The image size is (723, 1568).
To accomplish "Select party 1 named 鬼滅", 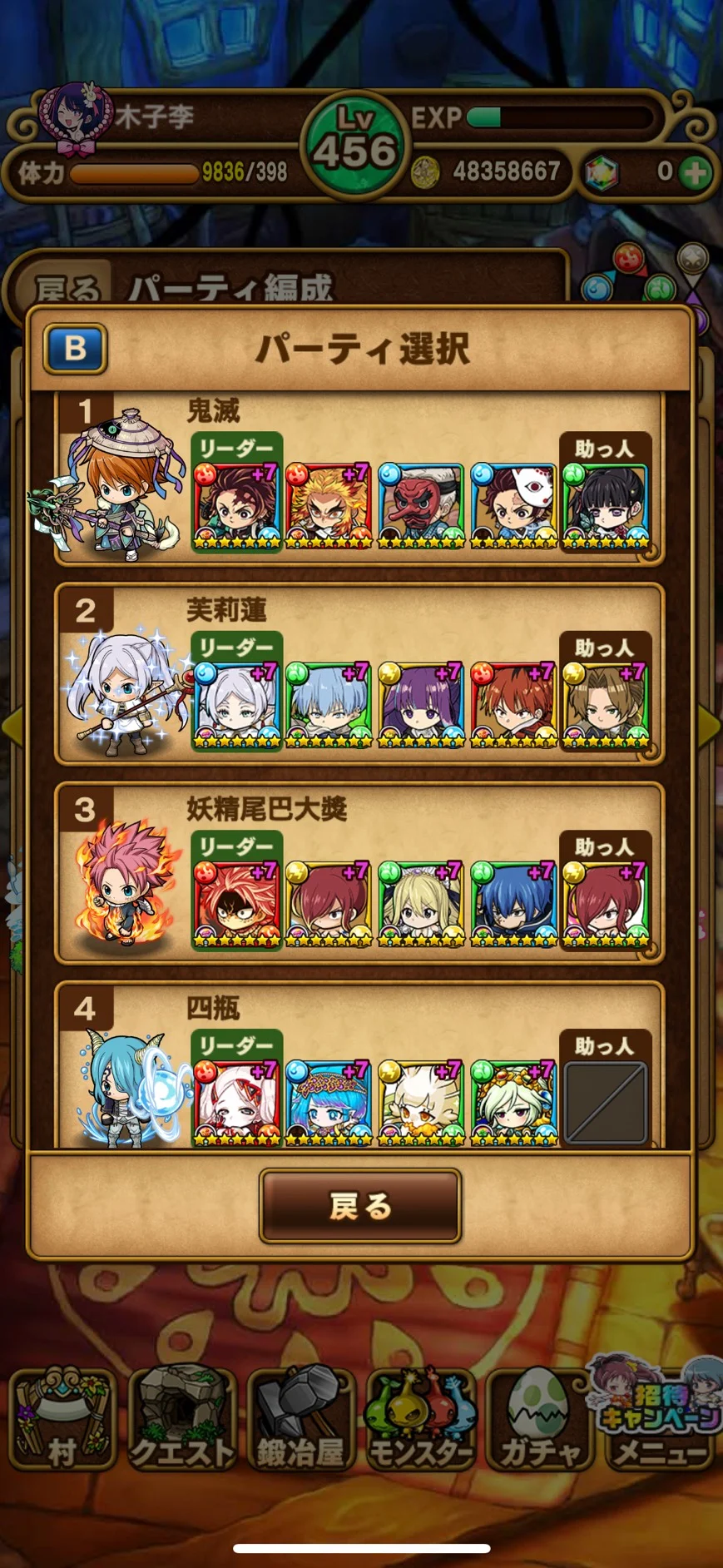I will pyautogui.click(x=359, y=479).
